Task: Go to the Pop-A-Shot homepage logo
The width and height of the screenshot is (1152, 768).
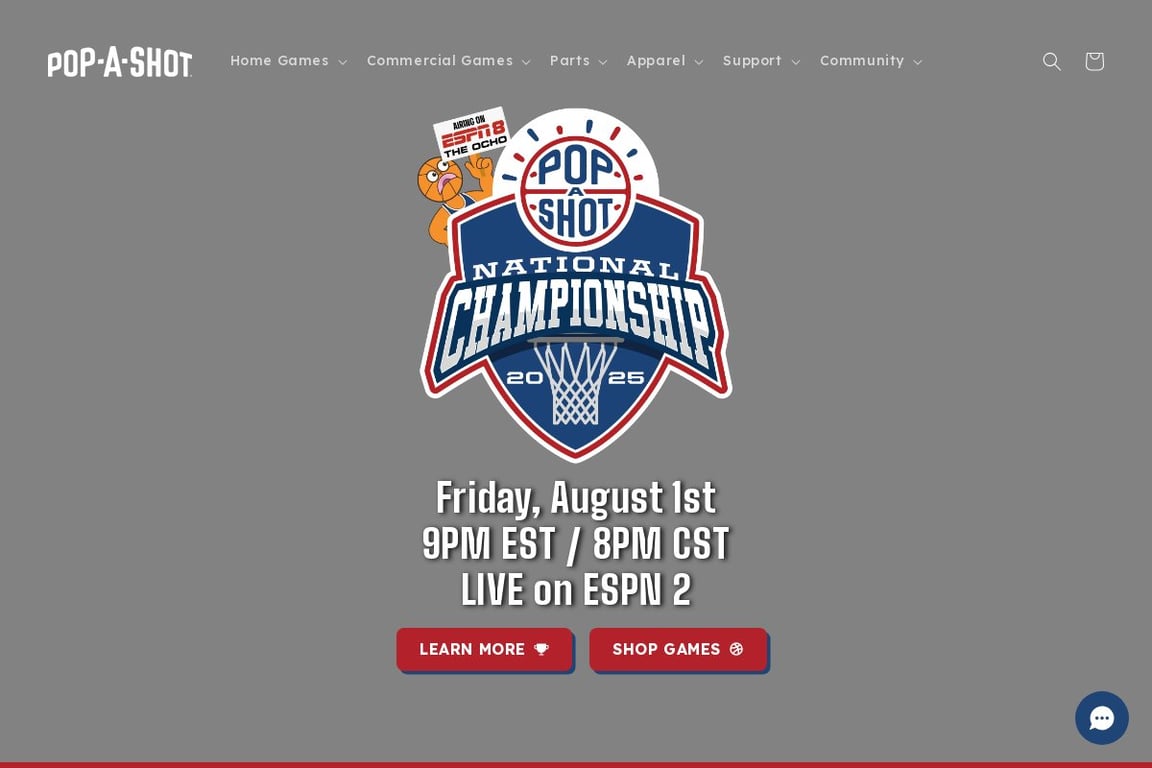Action: click(x=120, y=62)
